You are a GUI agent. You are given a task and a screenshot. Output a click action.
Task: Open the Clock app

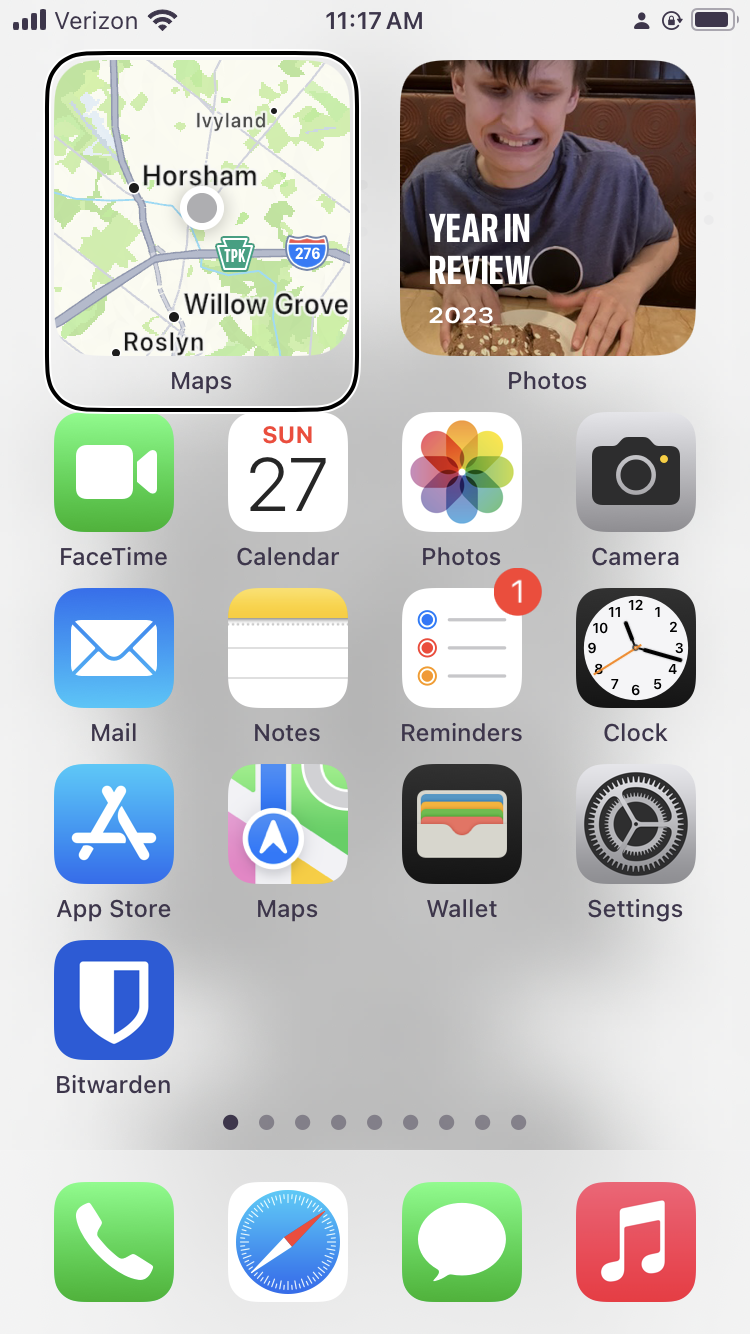click(x=636, y=648)
